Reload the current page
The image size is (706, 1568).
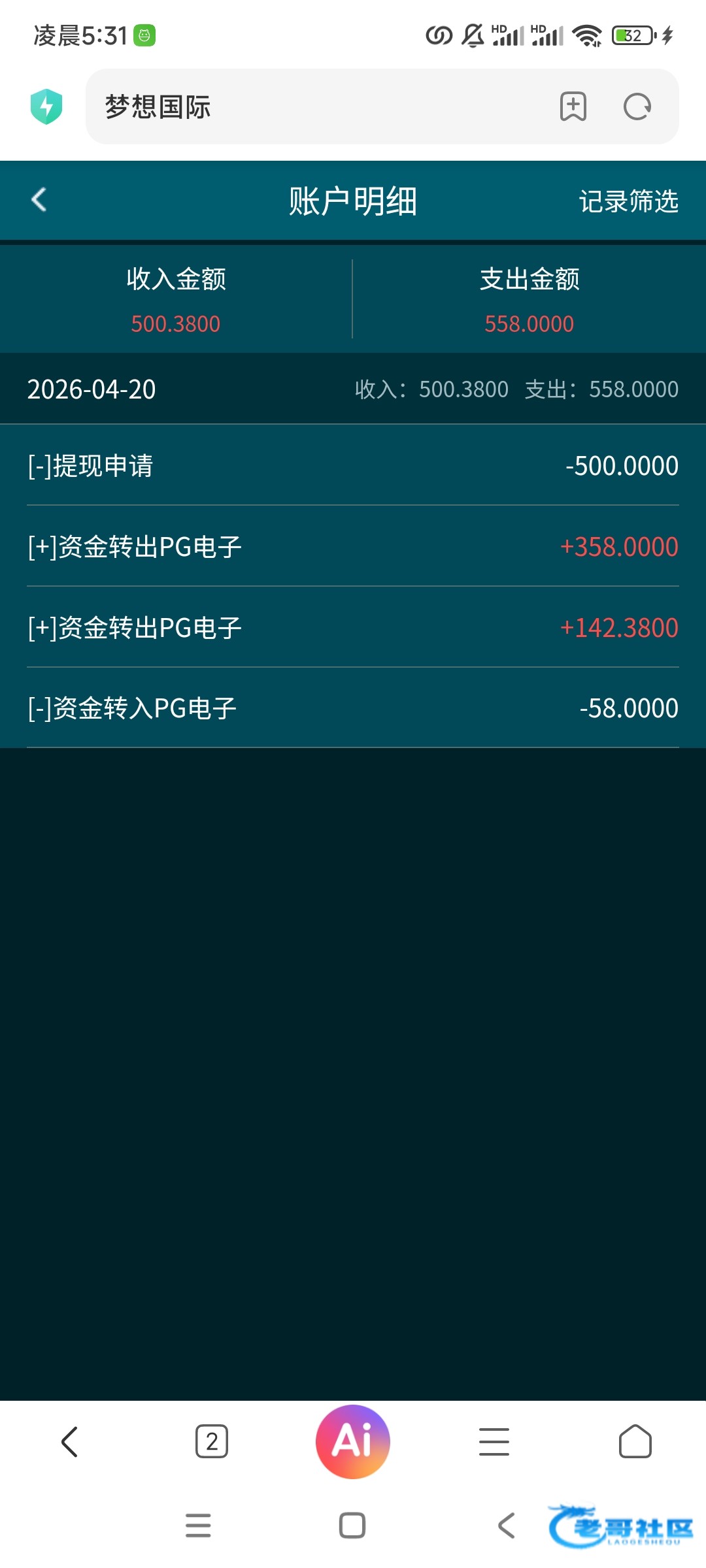tap(637, 106)
